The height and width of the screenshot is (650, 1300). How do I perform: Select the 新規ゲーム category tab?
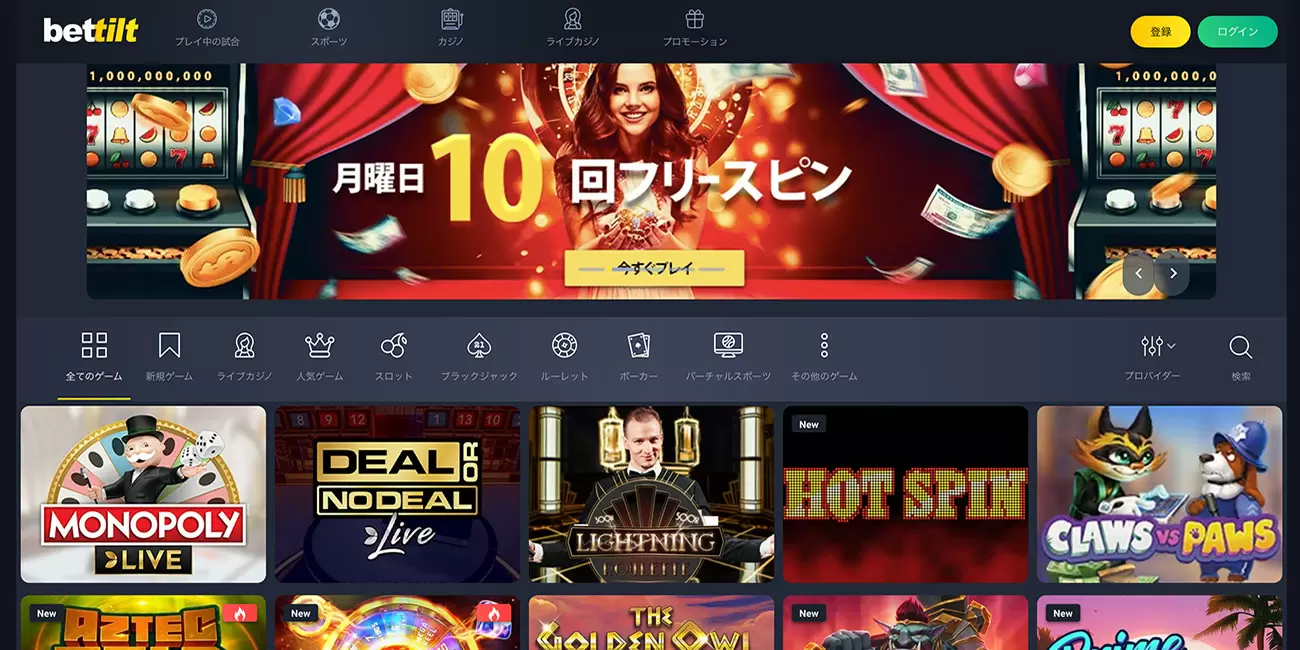pos(169,357)
